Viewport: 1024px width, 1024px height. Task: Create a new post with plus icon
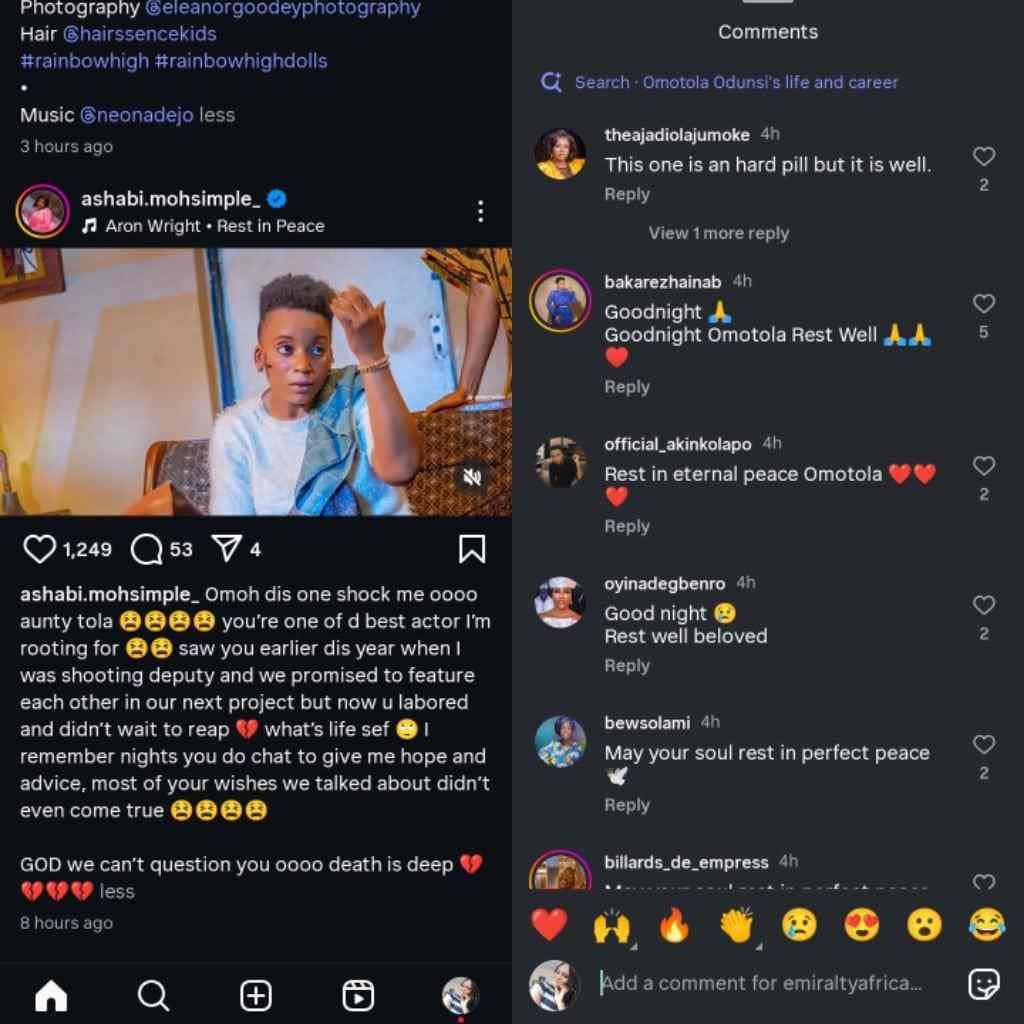pos(256,995)
